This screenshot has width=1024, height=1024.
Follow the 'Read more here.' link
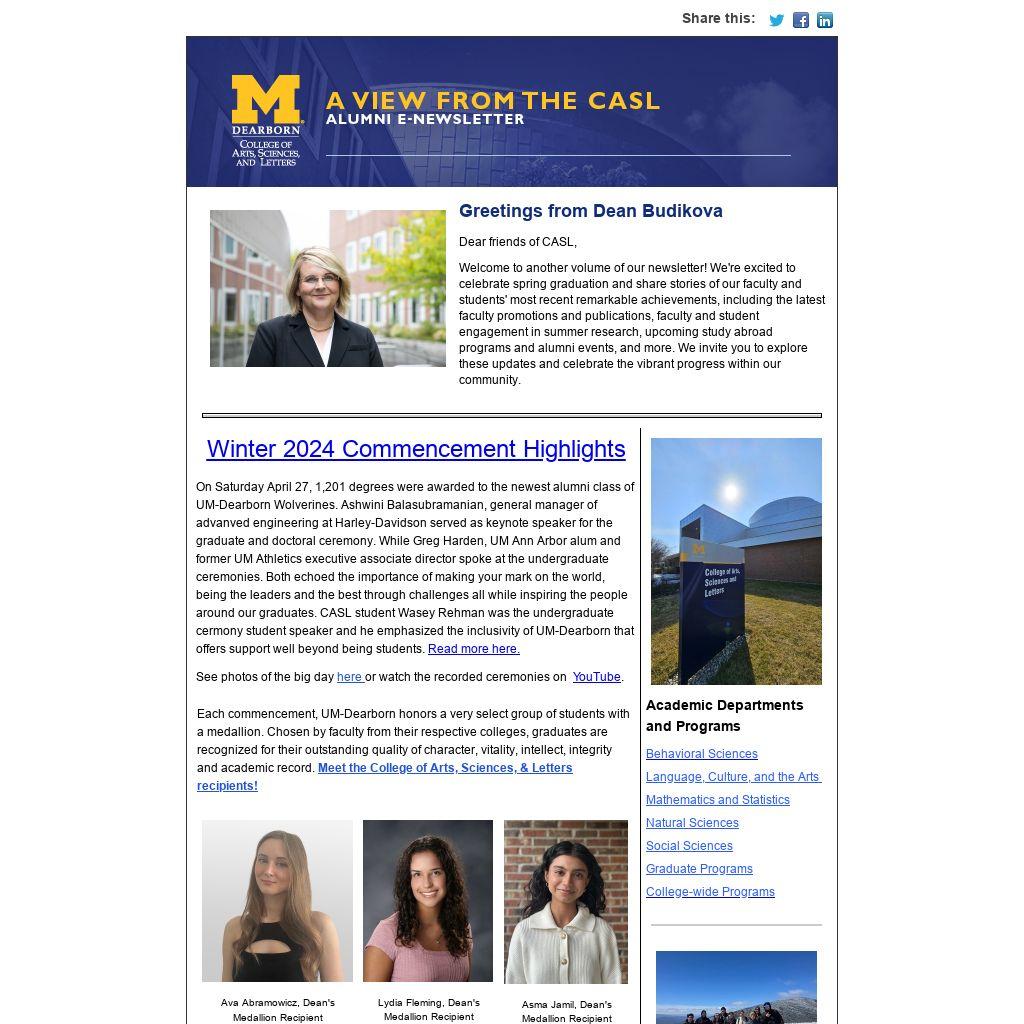[473, 649]
